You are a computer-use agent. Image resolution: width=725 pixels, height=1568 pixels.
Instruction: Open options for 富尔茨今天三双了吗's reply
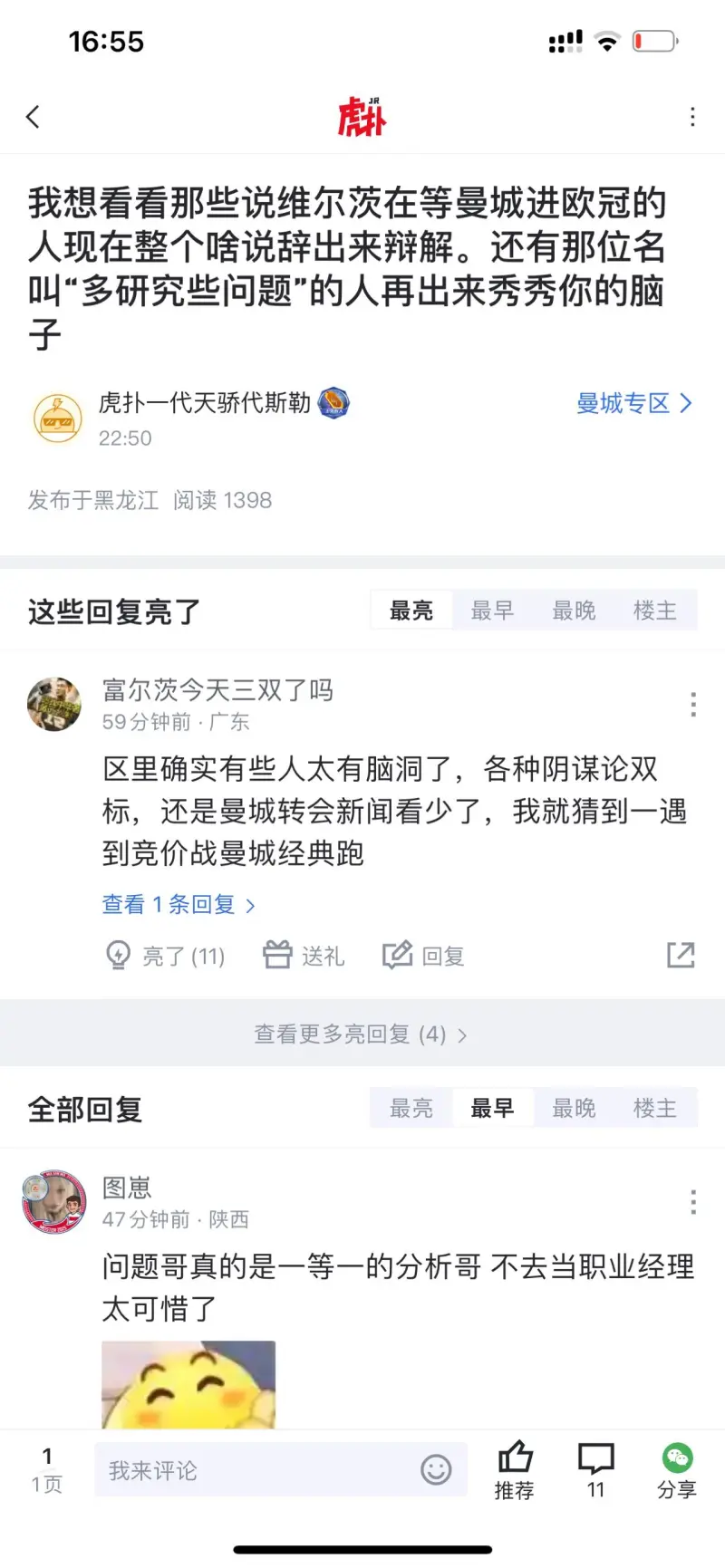[x=693, y=704]
